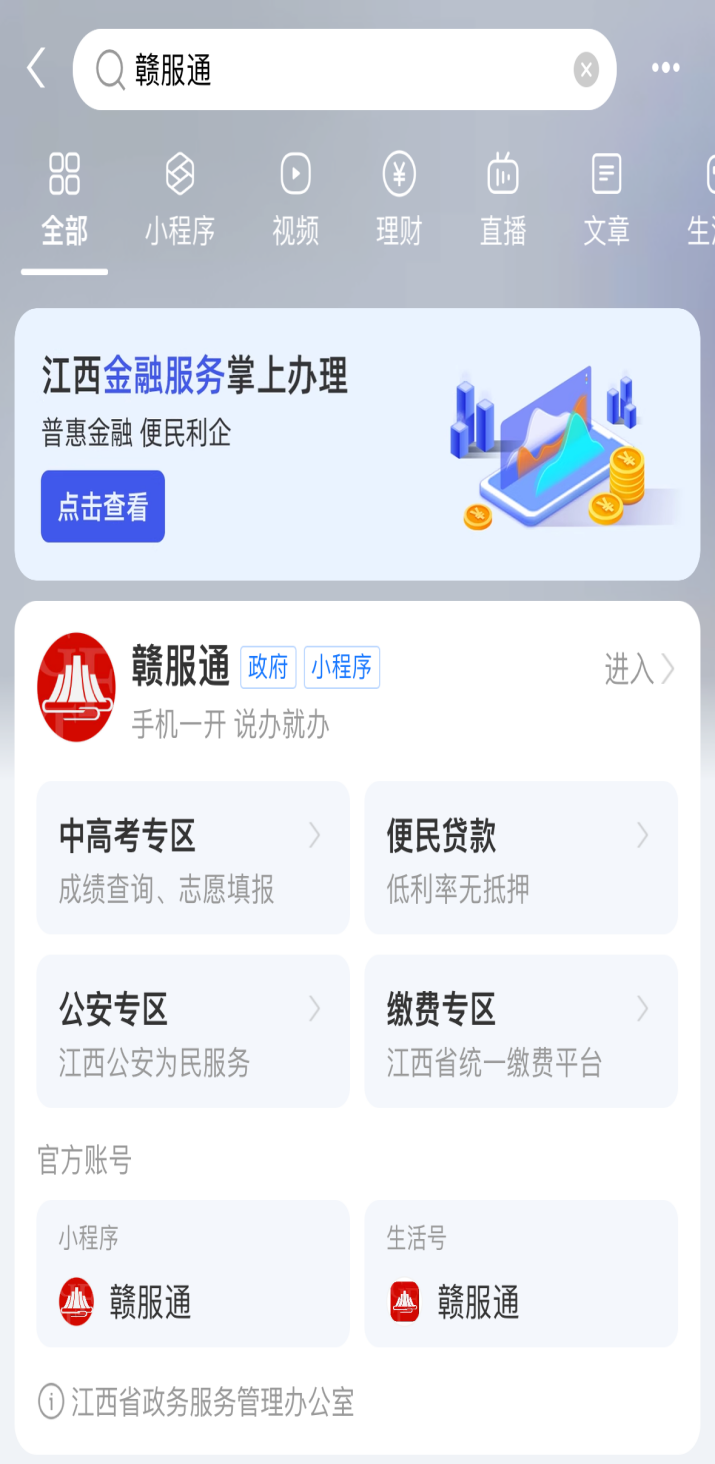Switch to the 小程序 tab

point(179,200)
